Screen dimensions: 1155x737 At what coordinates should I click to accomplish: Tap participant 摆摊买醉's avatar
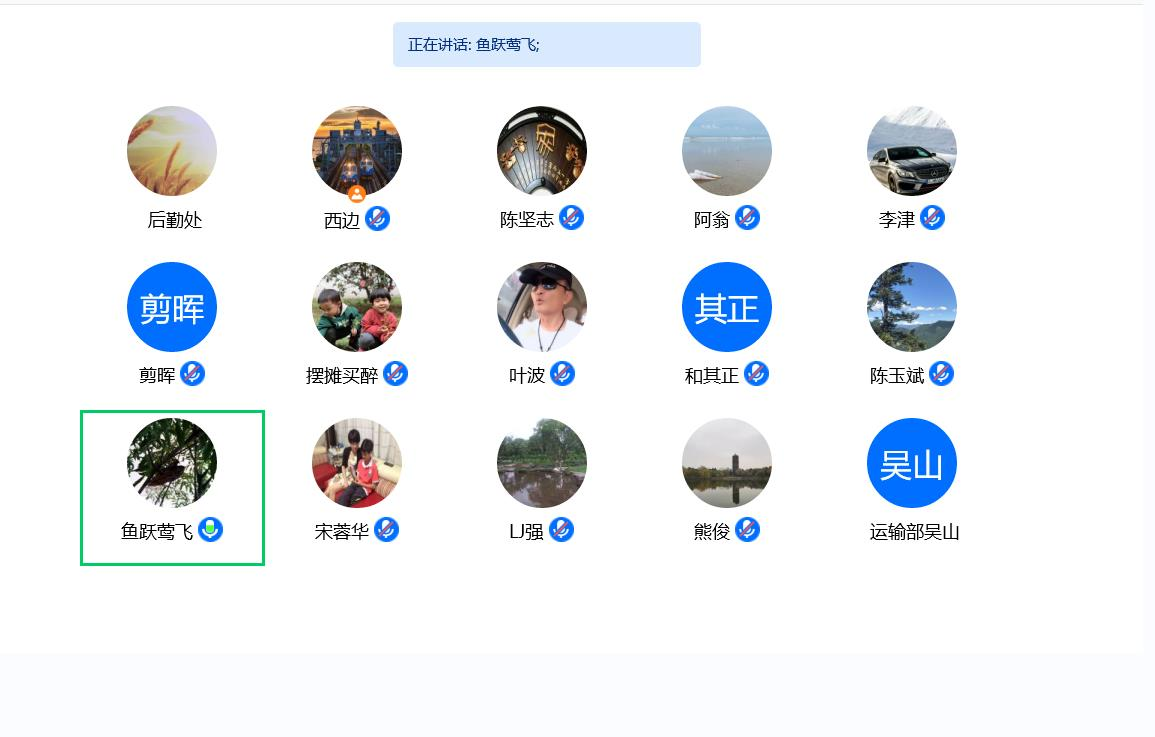pyautogui.click(x=357, y=307)
